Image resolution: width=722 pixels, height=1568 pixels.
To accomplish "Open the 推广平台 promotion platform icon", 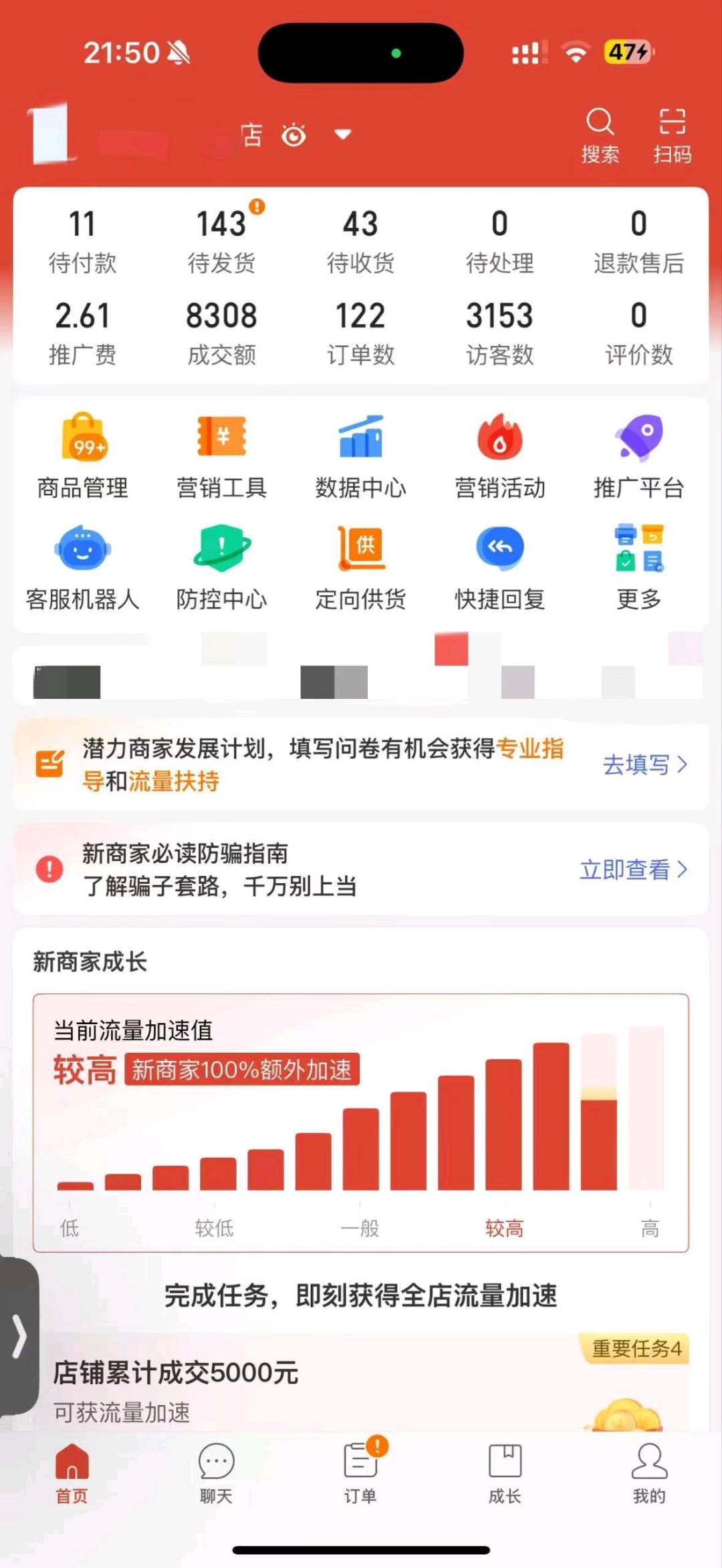I will pyautogui.click(x=640, y=453).
